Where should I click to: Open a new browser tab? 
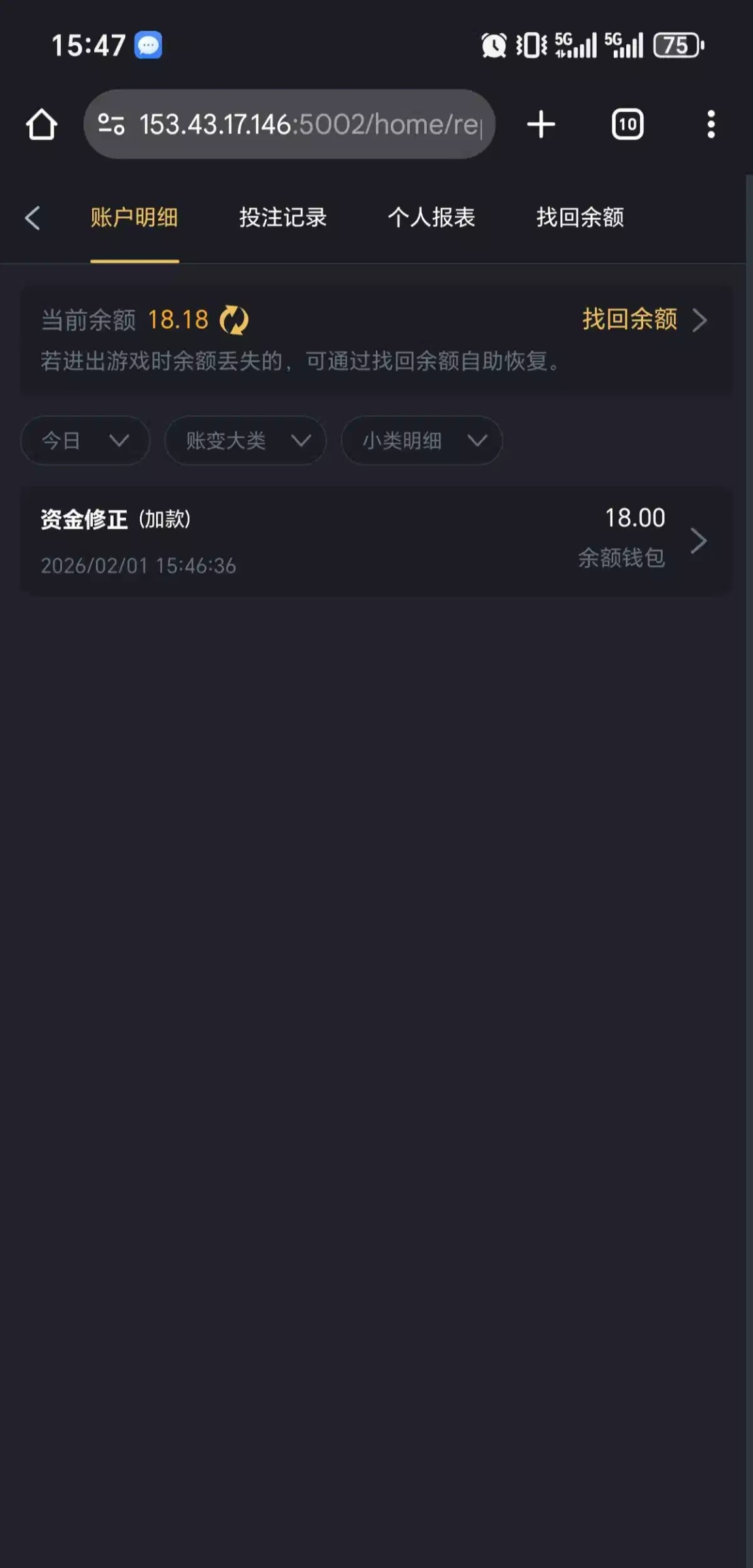pyautogui.click(x=541, y=124)
